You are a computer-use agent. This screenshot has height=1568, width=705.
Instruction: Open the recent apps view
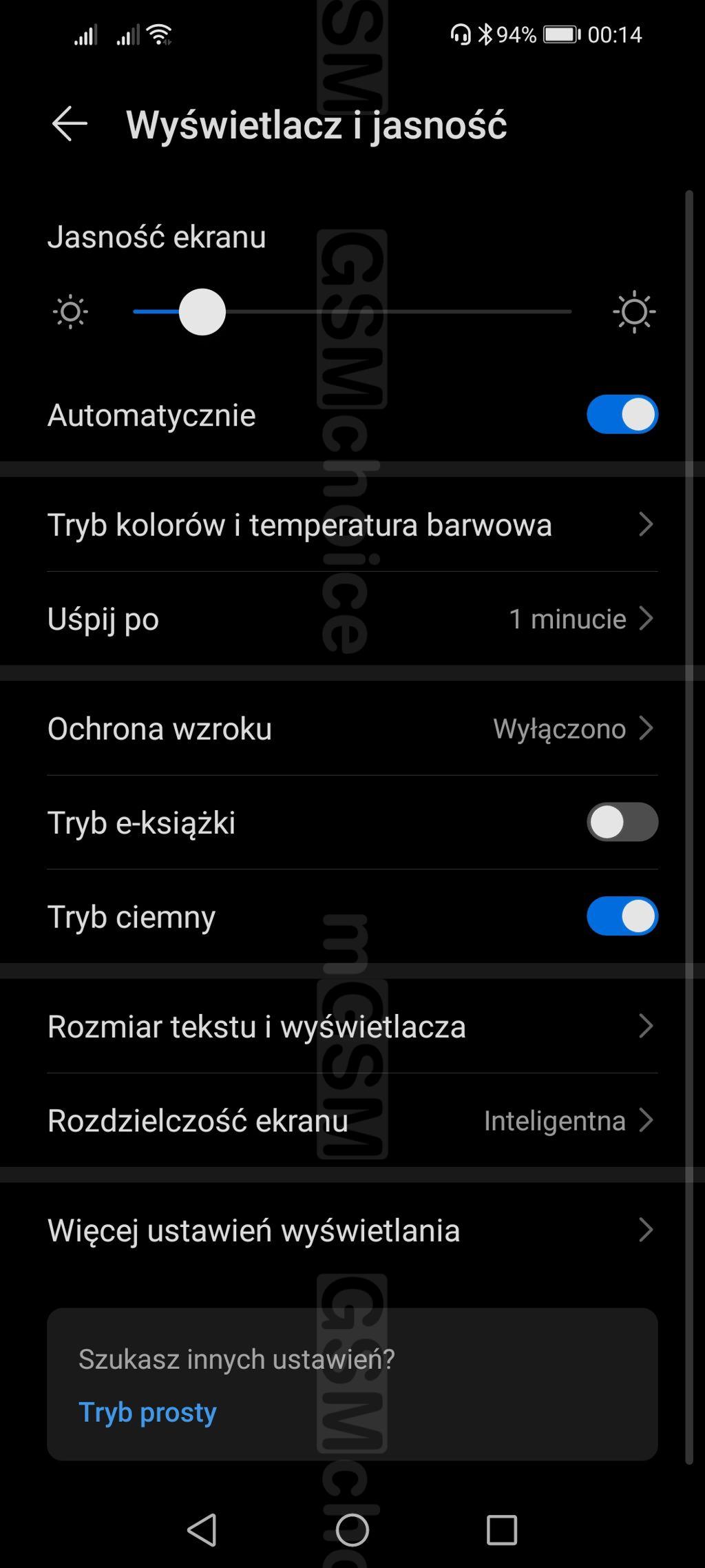coord(502,1530)
